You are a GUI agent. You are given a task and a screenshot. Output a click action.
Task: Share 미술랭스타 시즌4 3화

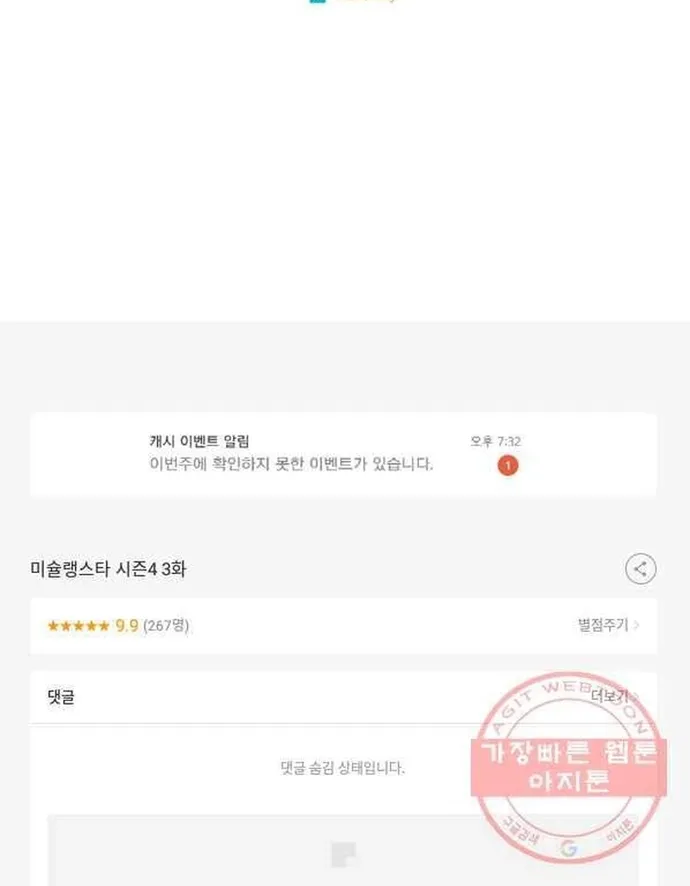pos(640,569)
